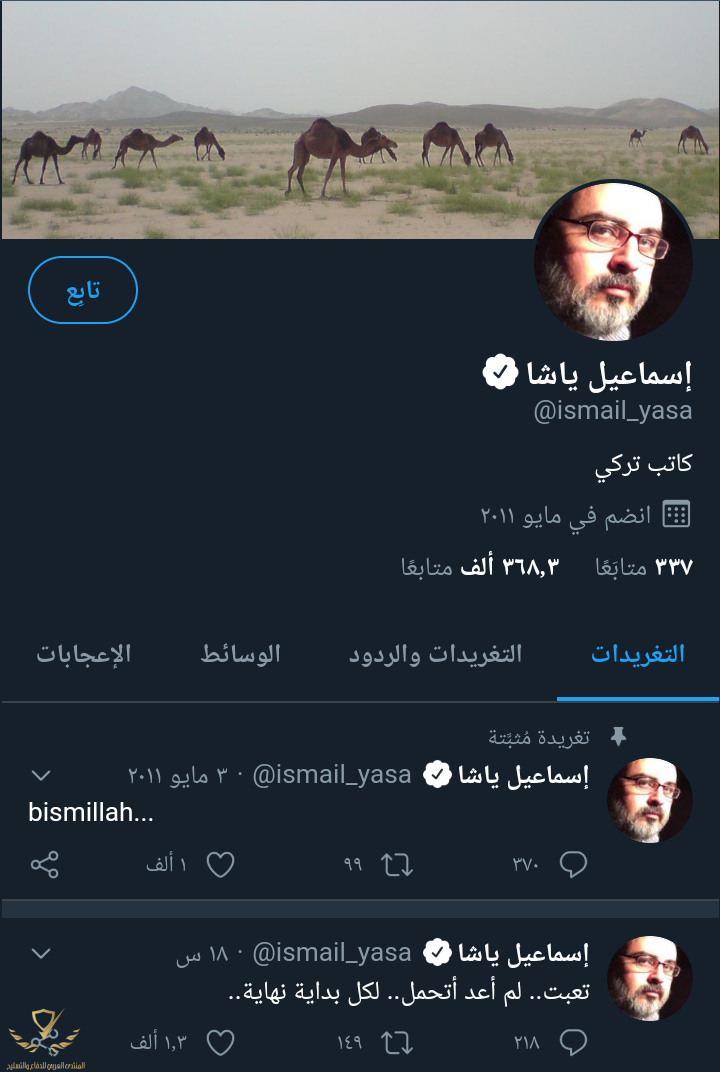Image resolution: width=720 pixels, height=1072 pixels.
Task: Open the profile picture of إسماعيل ياشا
Action: coord(614,261)
